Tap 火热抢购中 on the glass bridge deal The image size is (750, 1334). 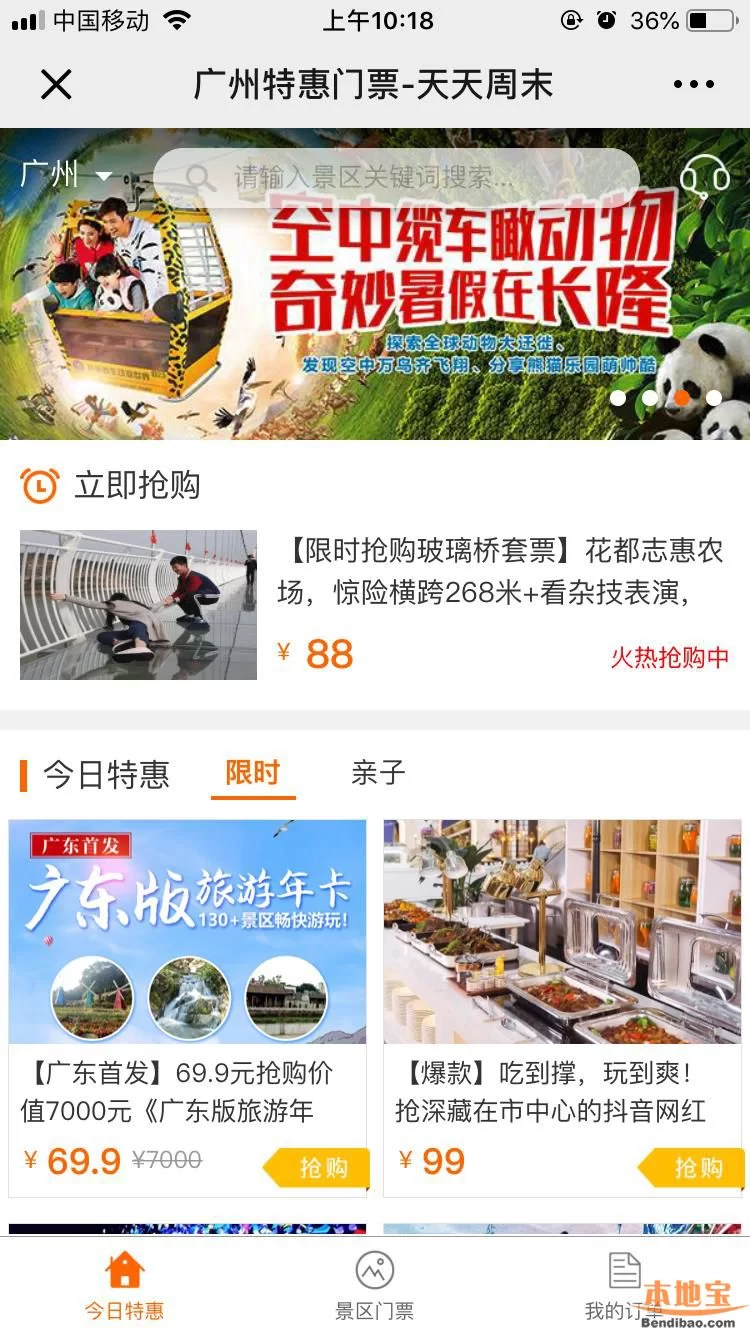click(669, 657)
